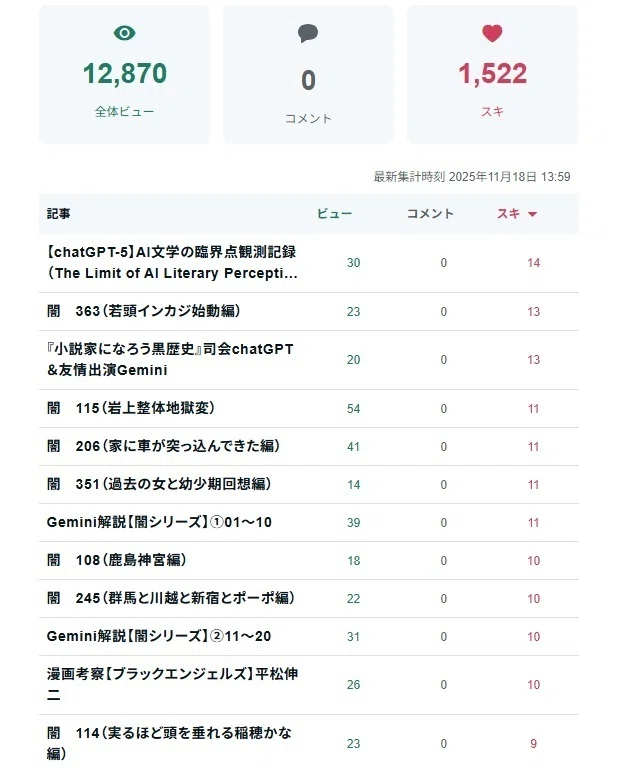Open 『小説家になろう黒歴史』司会chatGPT article
619x768 pixels.
point(170,360)
